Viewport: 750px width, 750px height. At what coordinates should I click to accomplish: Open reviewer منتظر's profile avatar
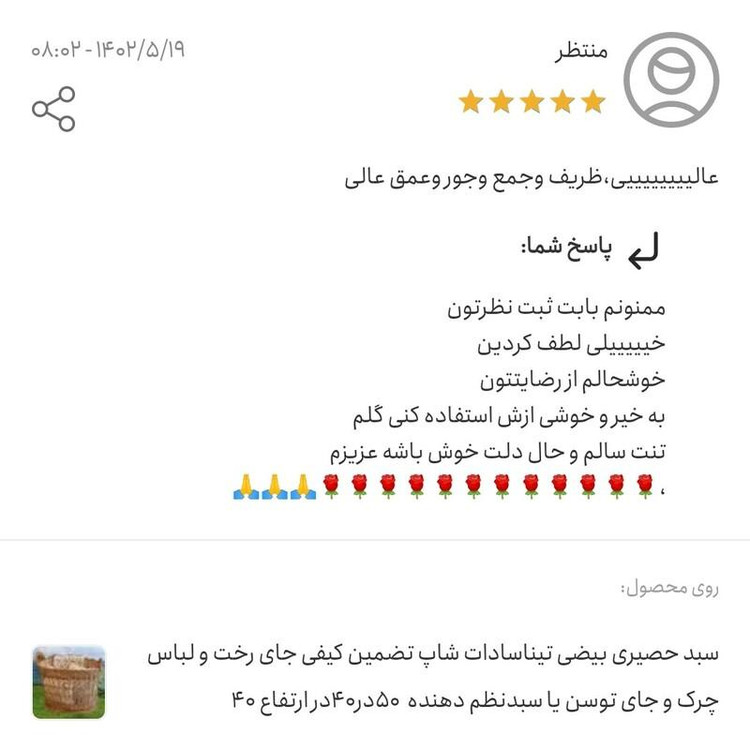pyautogui.click(x=671, y=80)
